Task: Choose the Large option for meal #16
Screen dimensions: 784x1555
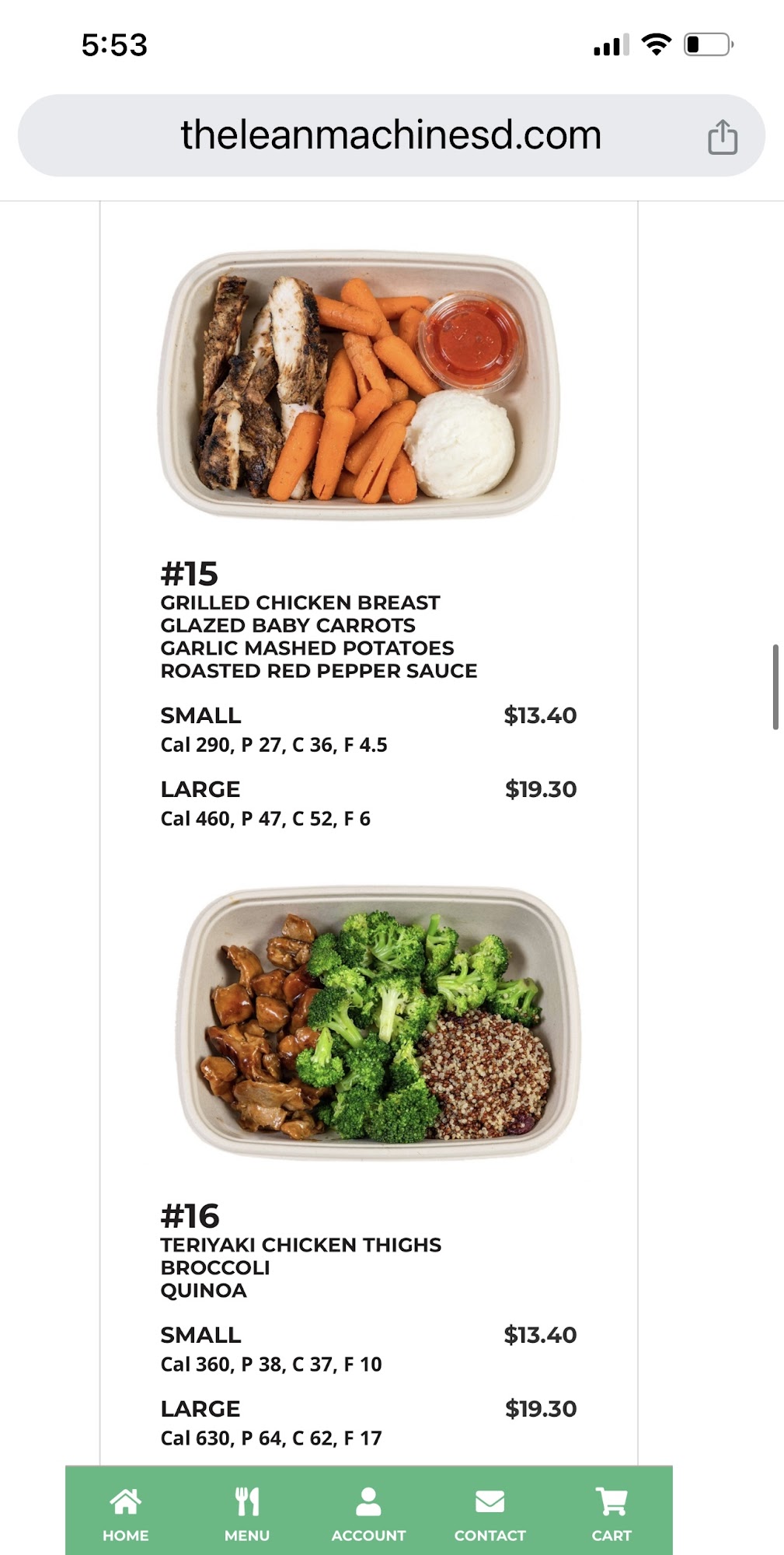Action: click(x=200, y=1409)
